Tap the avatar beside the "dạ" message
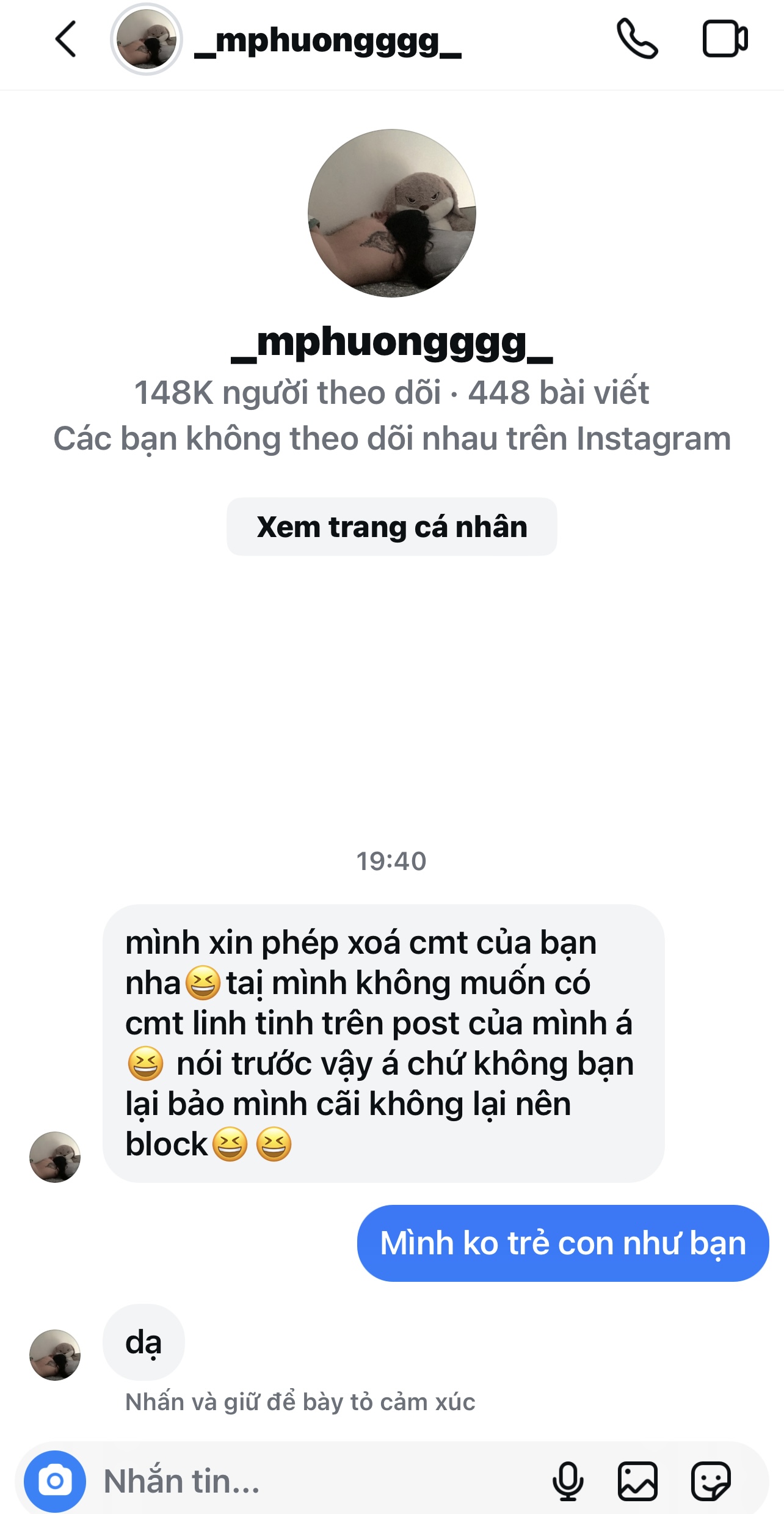 55,1355
